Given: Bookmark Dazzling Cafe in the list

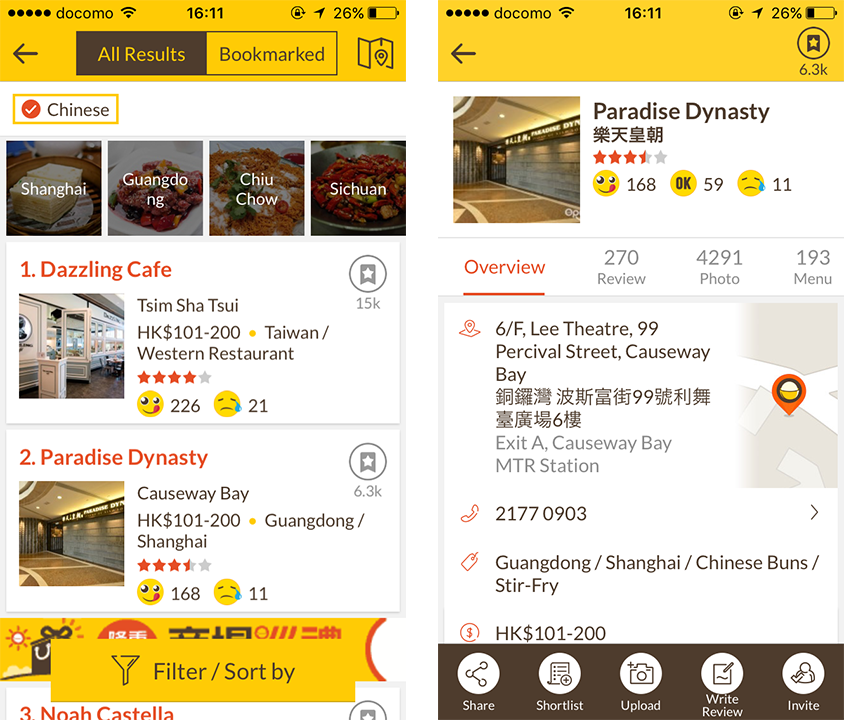Looking at the screenshot, I should pos(368,274).
